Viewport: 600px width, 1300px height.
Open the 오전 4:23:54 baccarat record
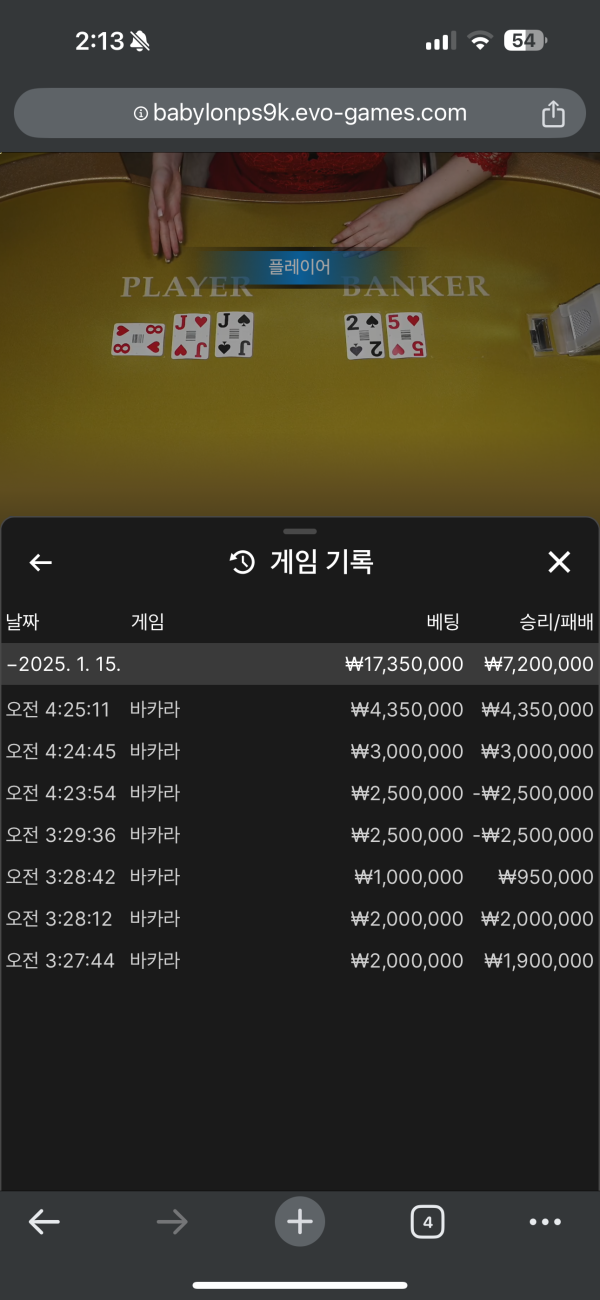pyautogui.click(x=300, y=793)
